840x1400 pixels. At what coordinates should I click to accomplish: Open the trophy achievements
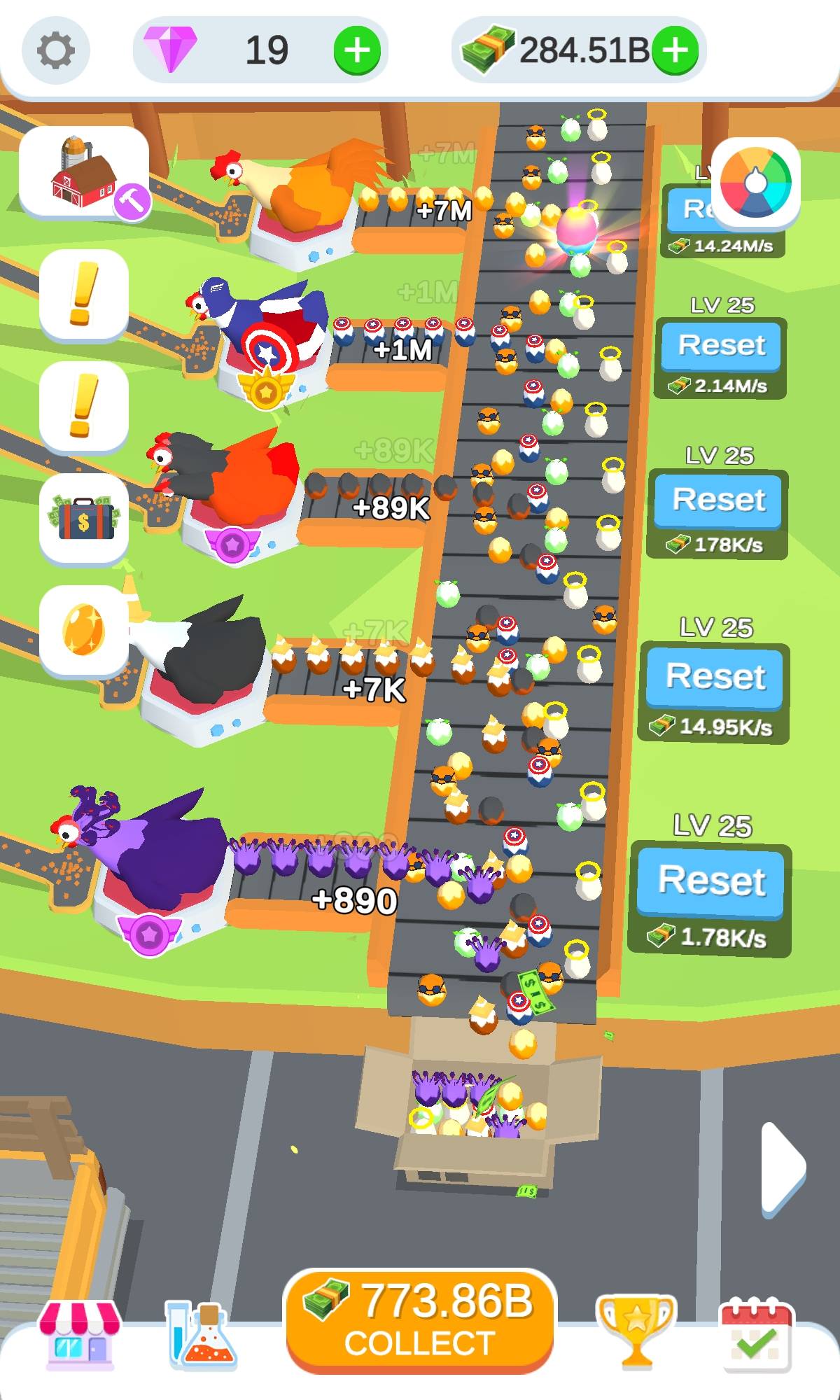click(x=636, y=1330)
